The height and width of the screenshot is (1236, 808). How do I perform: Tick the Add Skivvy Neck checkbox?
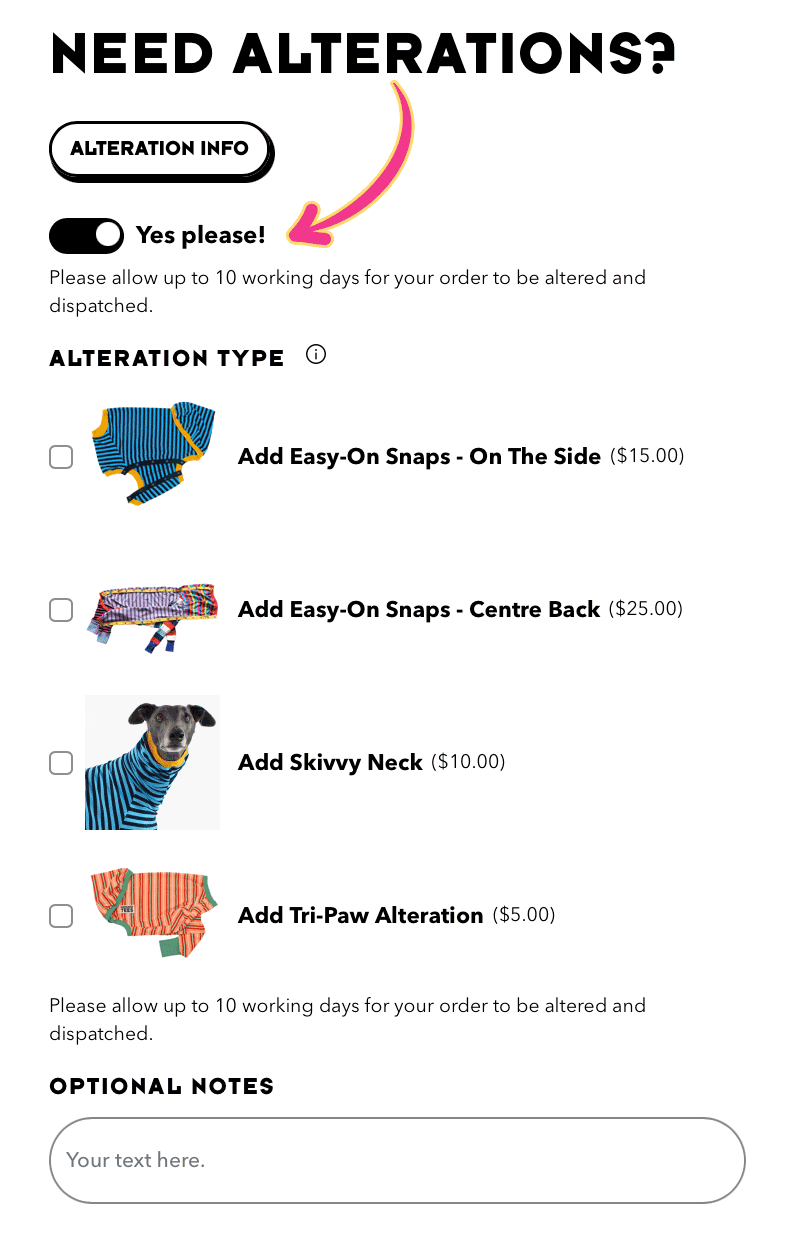pos(61,763)
